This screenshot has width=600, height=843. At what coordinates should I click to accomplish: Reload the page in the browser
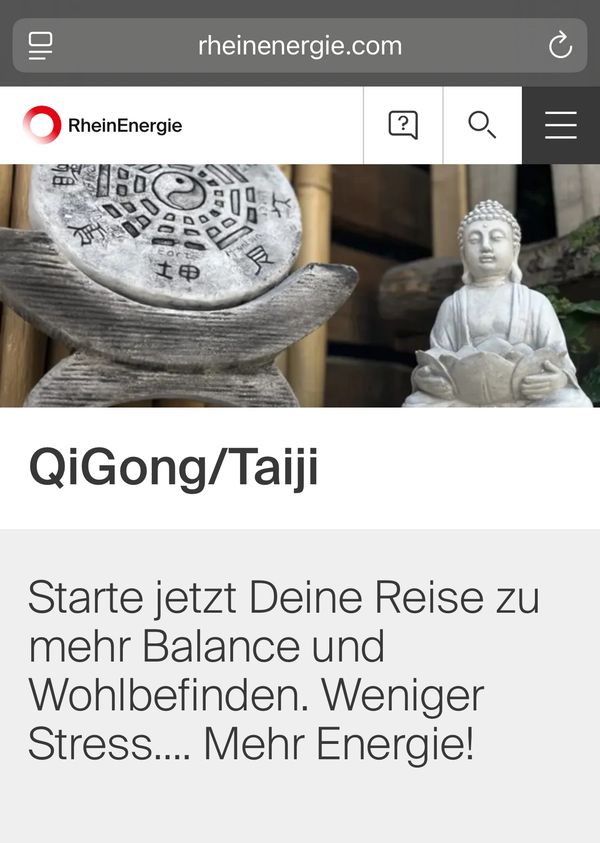point(560,45)
